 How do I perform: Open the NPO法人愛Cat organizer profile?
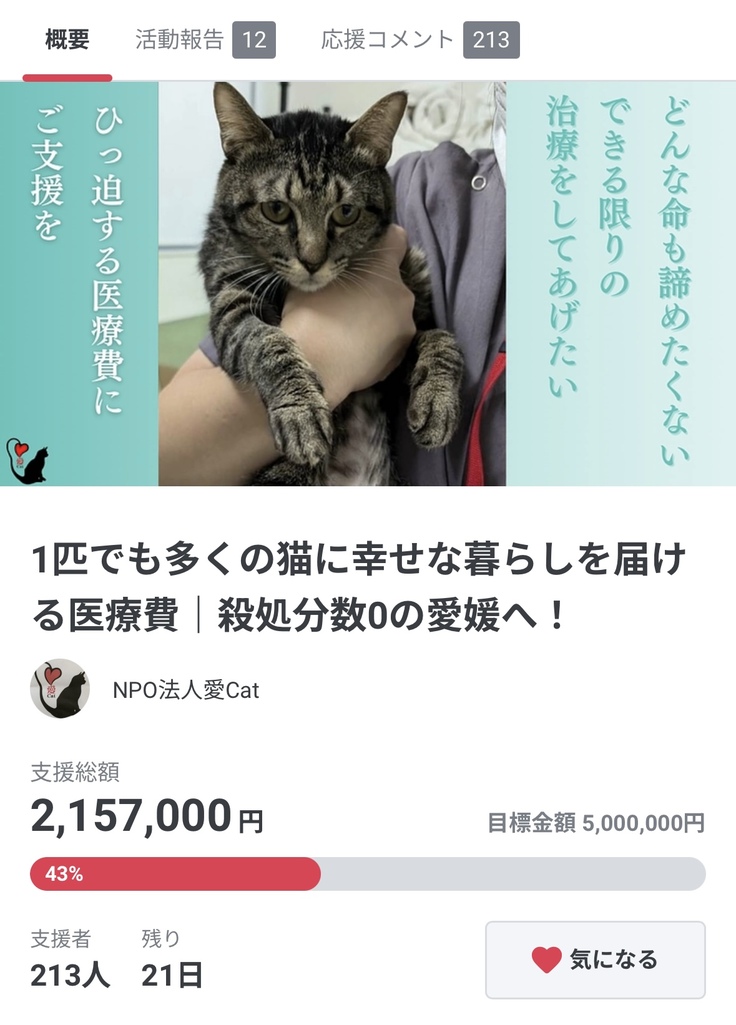tap(185, 690)
